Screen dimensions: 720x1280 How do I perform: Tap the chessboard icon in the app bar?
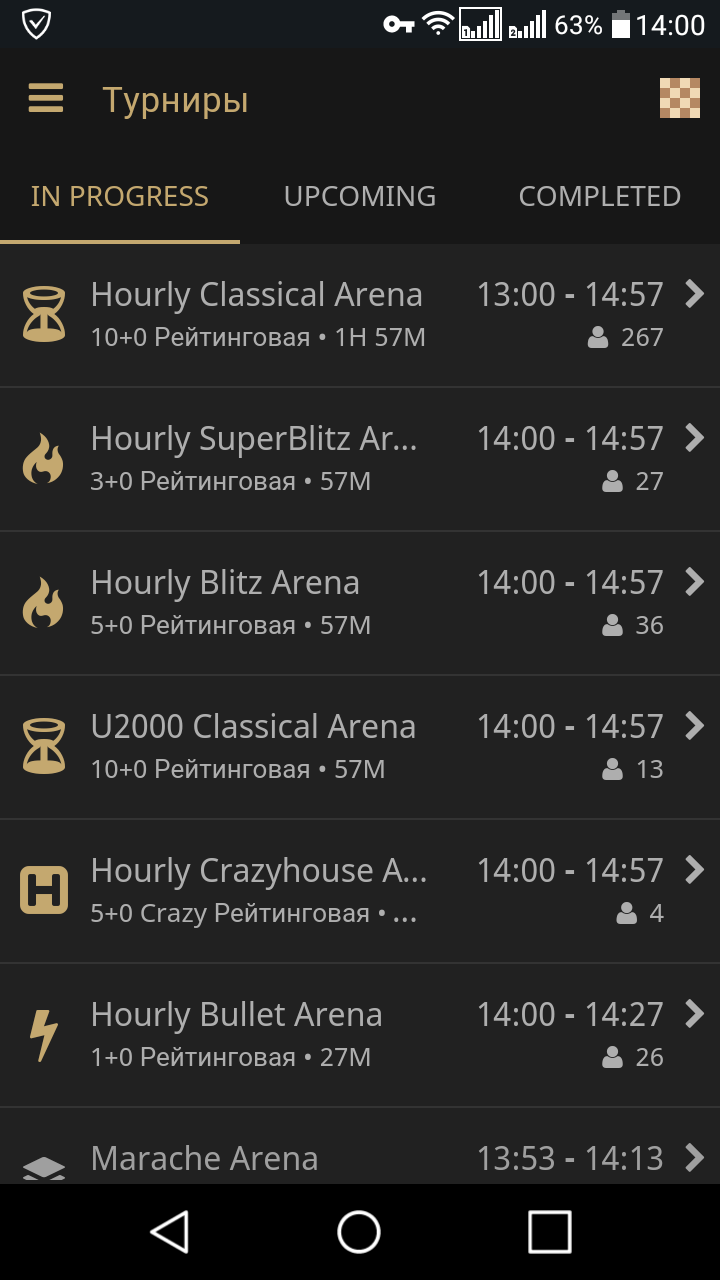click(x=680, y=98)
